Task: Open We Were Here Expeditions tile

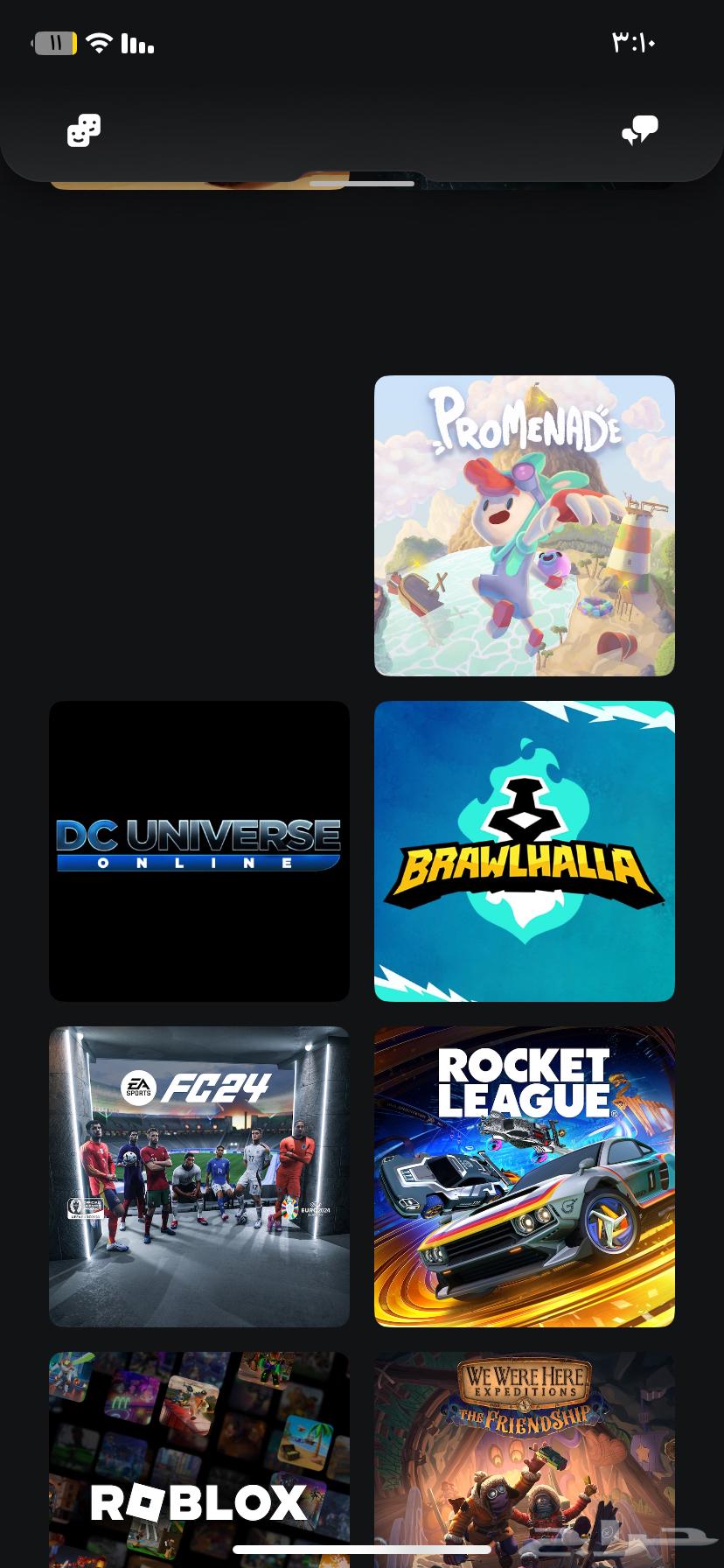Action: [x=524, y=1461]
